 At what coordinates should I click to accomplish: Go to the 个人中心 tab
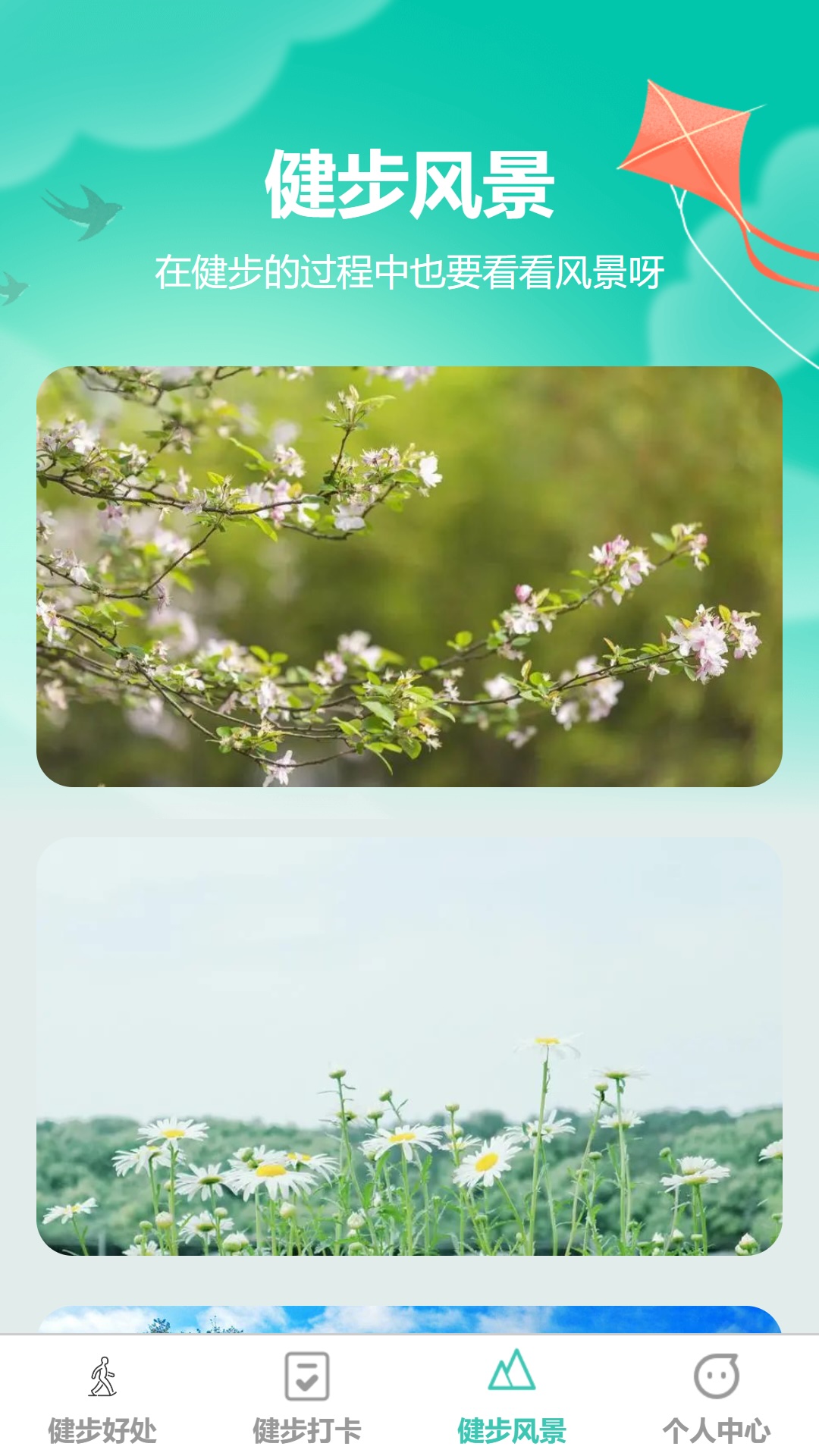(717, 1397)
